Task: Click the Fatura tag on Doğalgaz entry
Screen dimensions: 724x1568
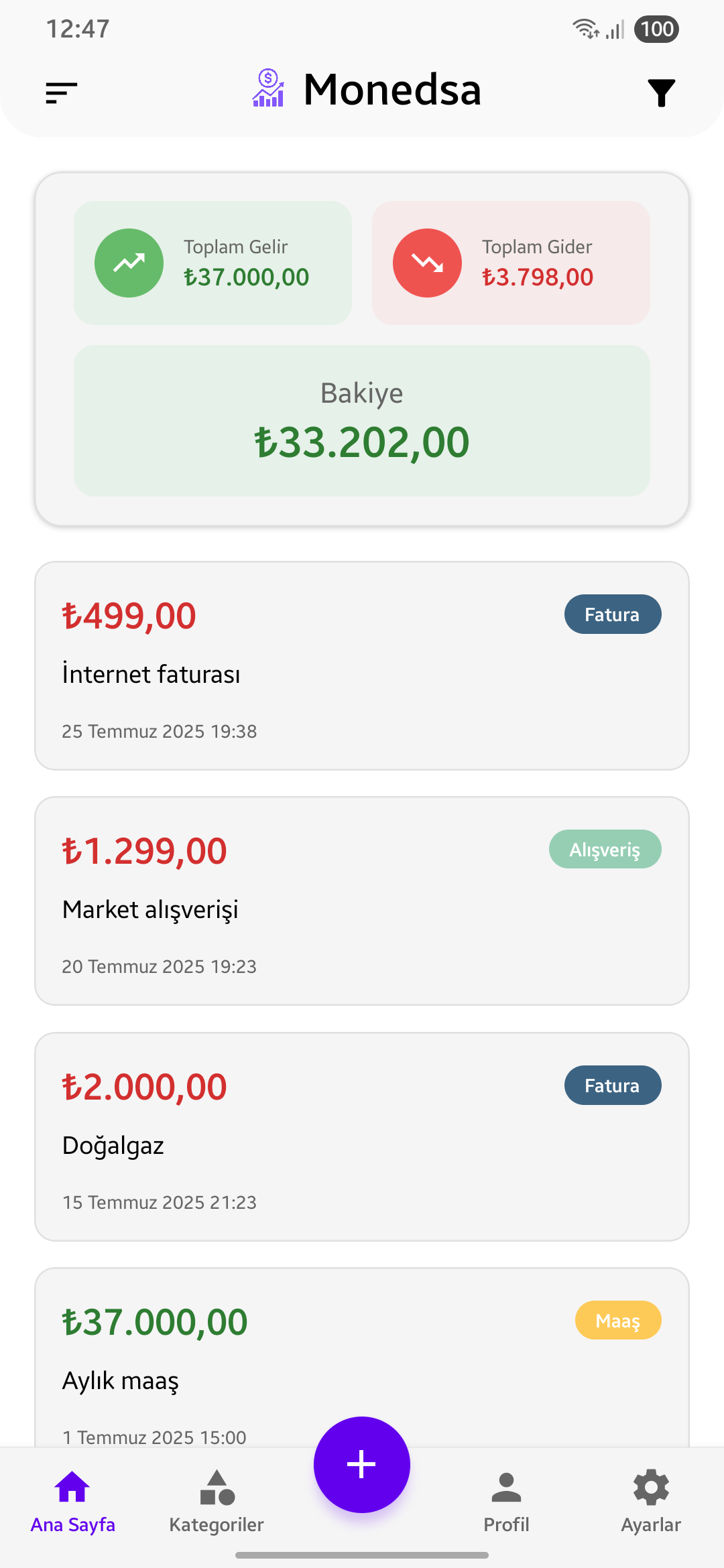Action: (612, 1086)
